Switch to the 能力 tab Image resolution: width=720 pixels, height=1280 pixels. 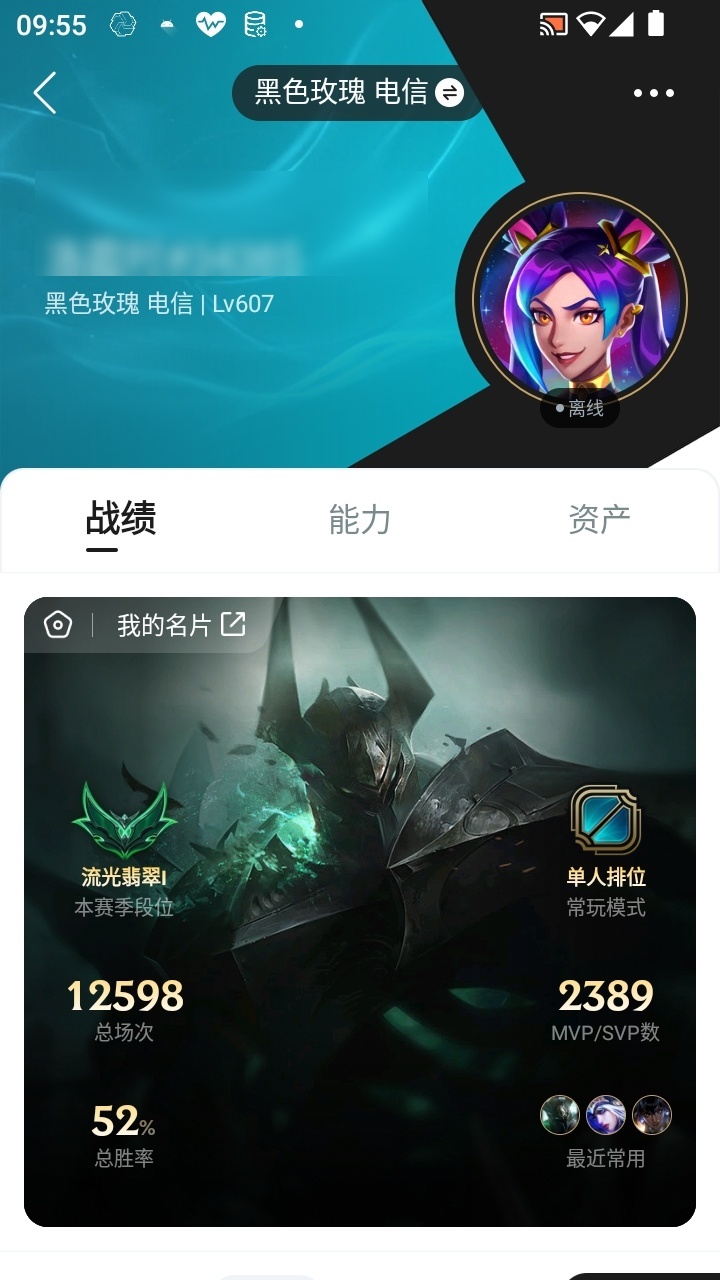360,519
